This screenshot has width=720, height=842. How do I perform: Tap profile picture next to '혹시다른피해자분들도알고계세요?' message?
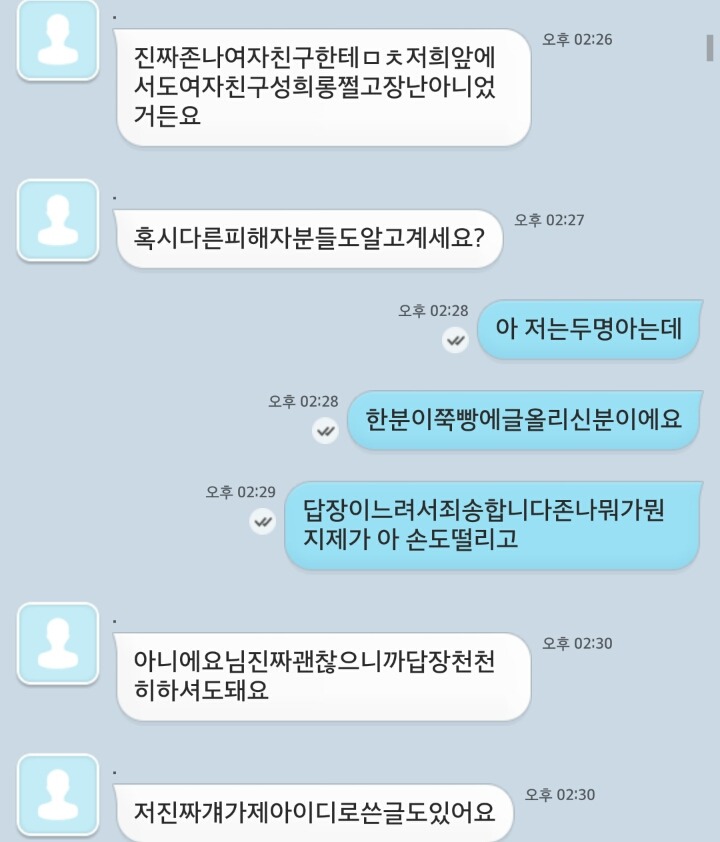point(58,220)
